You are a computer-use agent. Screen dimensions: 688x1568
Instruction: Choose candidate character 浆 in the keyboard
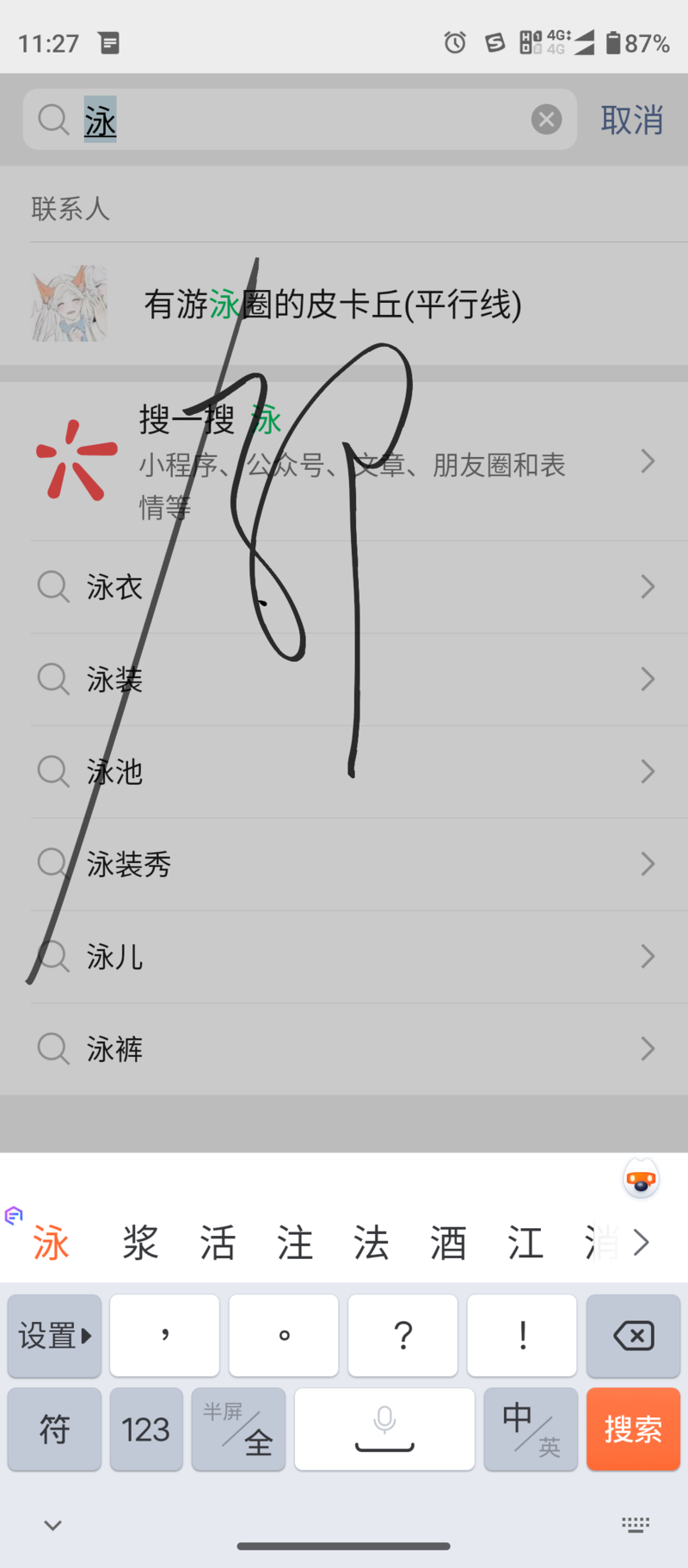click(x=140, y=1243)
